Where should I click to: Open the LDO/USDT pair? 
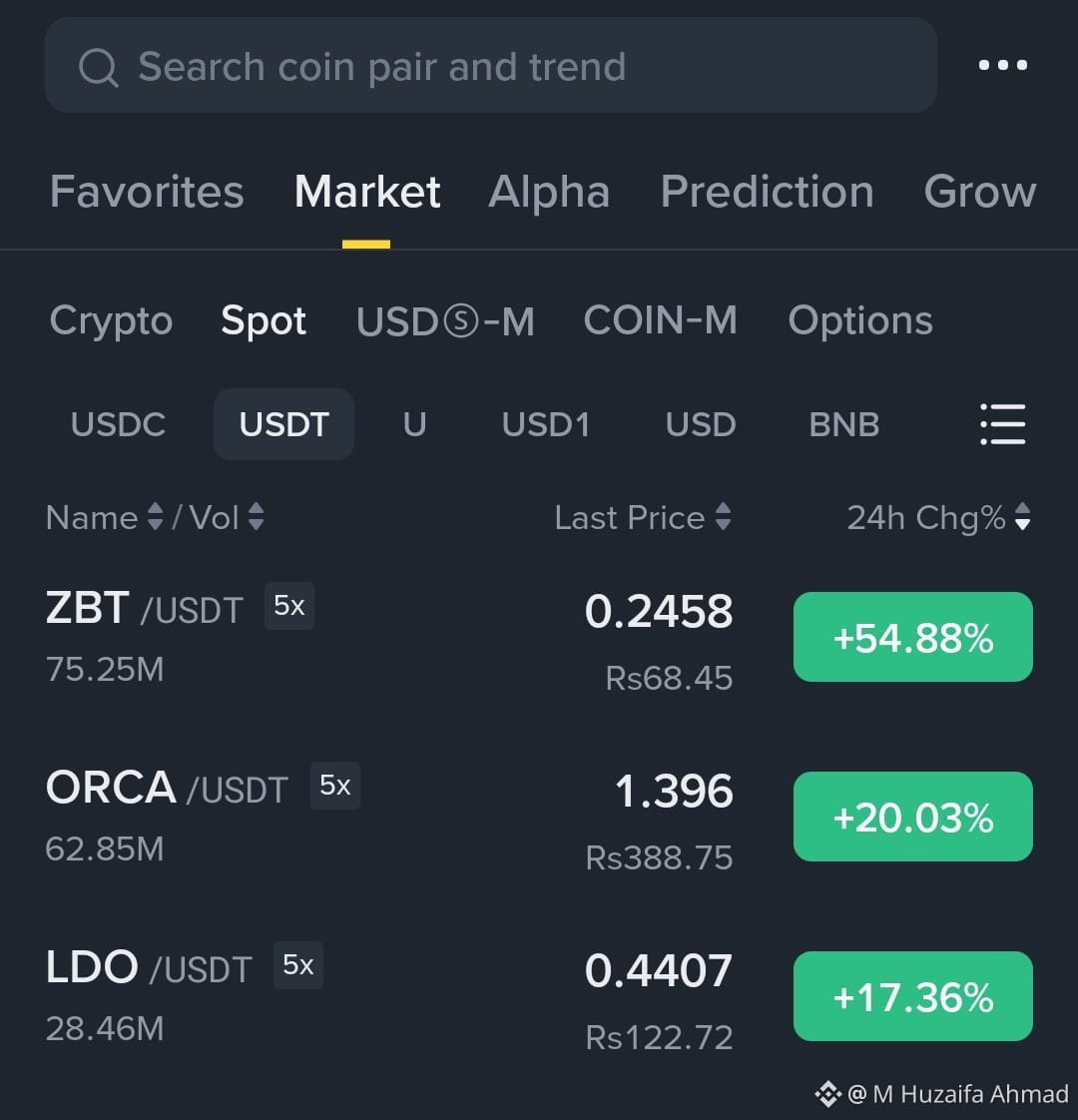point(539,996)
